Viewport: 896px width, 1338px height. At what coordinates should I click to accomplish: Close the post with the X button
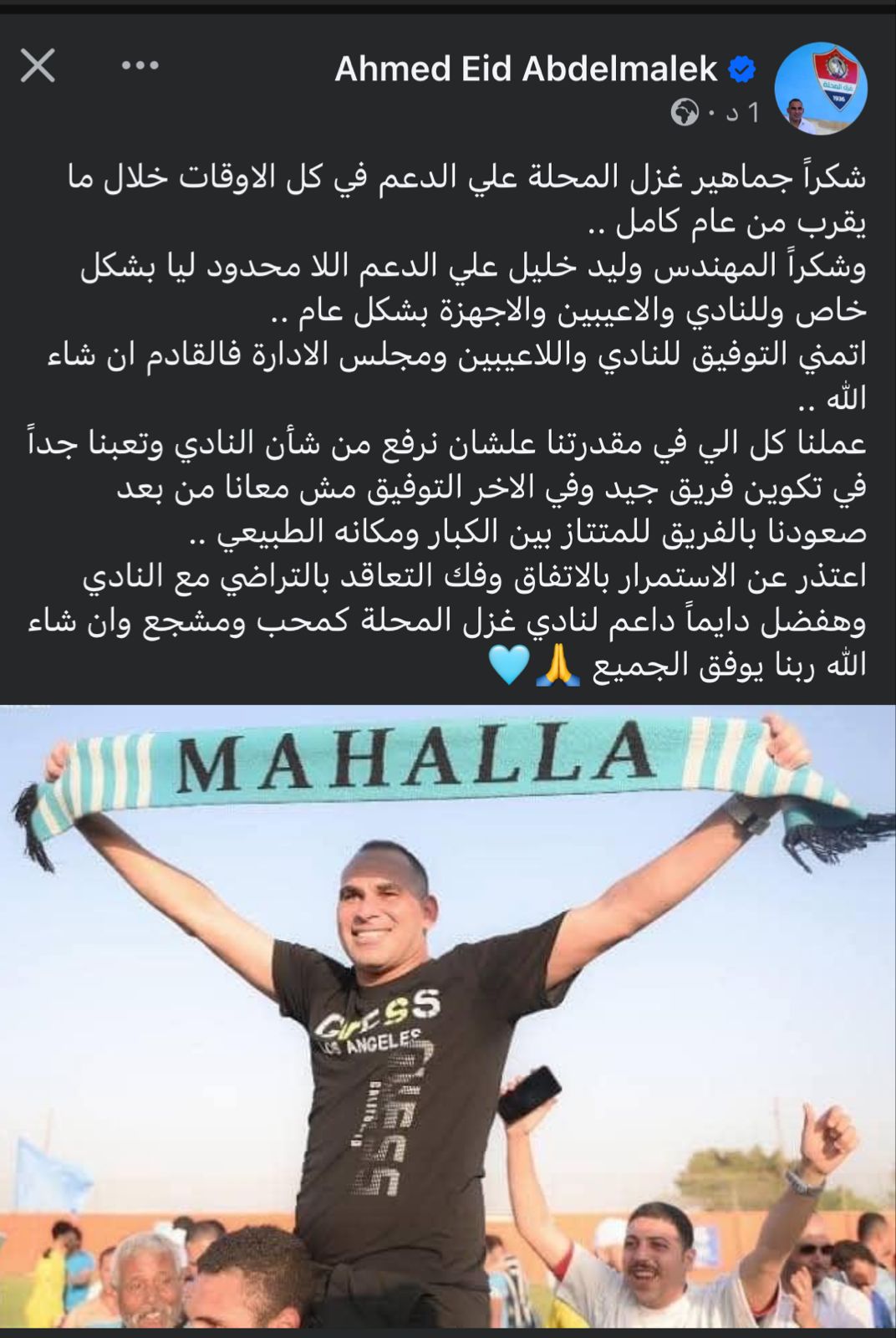coord(38,65)
